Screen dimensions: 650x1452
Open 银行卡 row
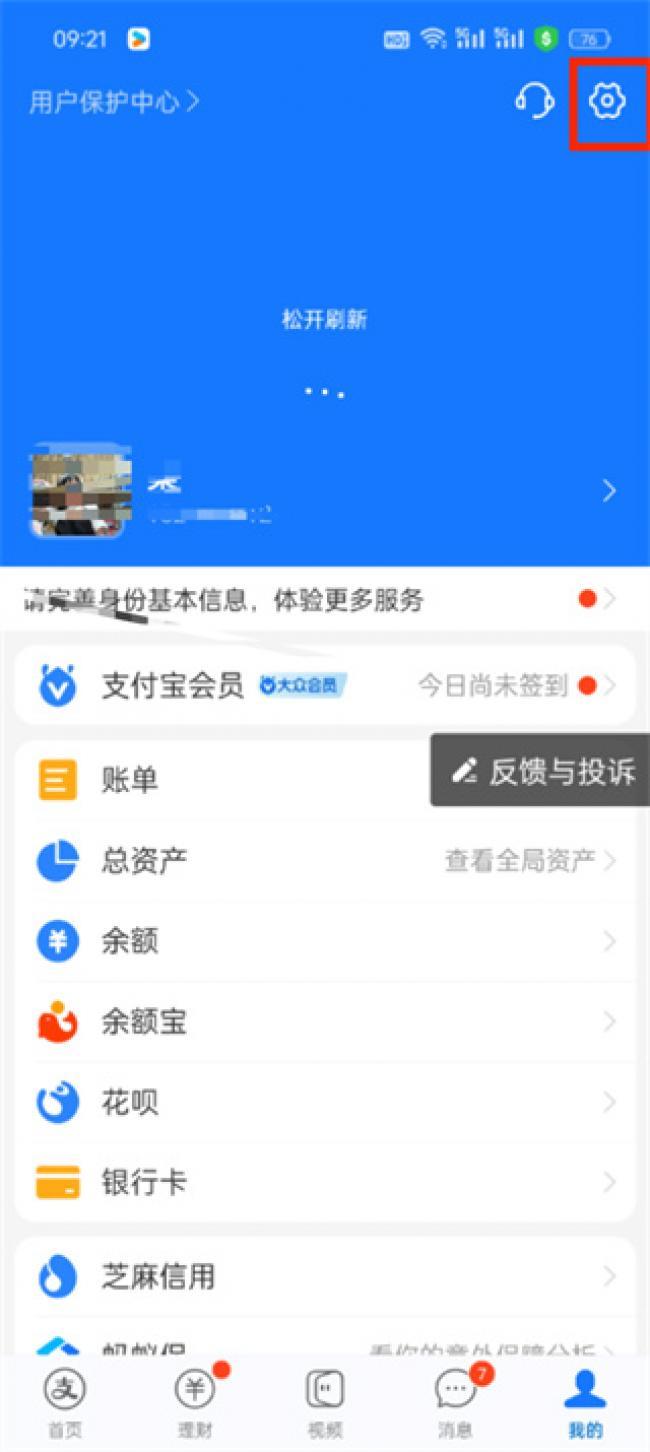(324, 1183)
